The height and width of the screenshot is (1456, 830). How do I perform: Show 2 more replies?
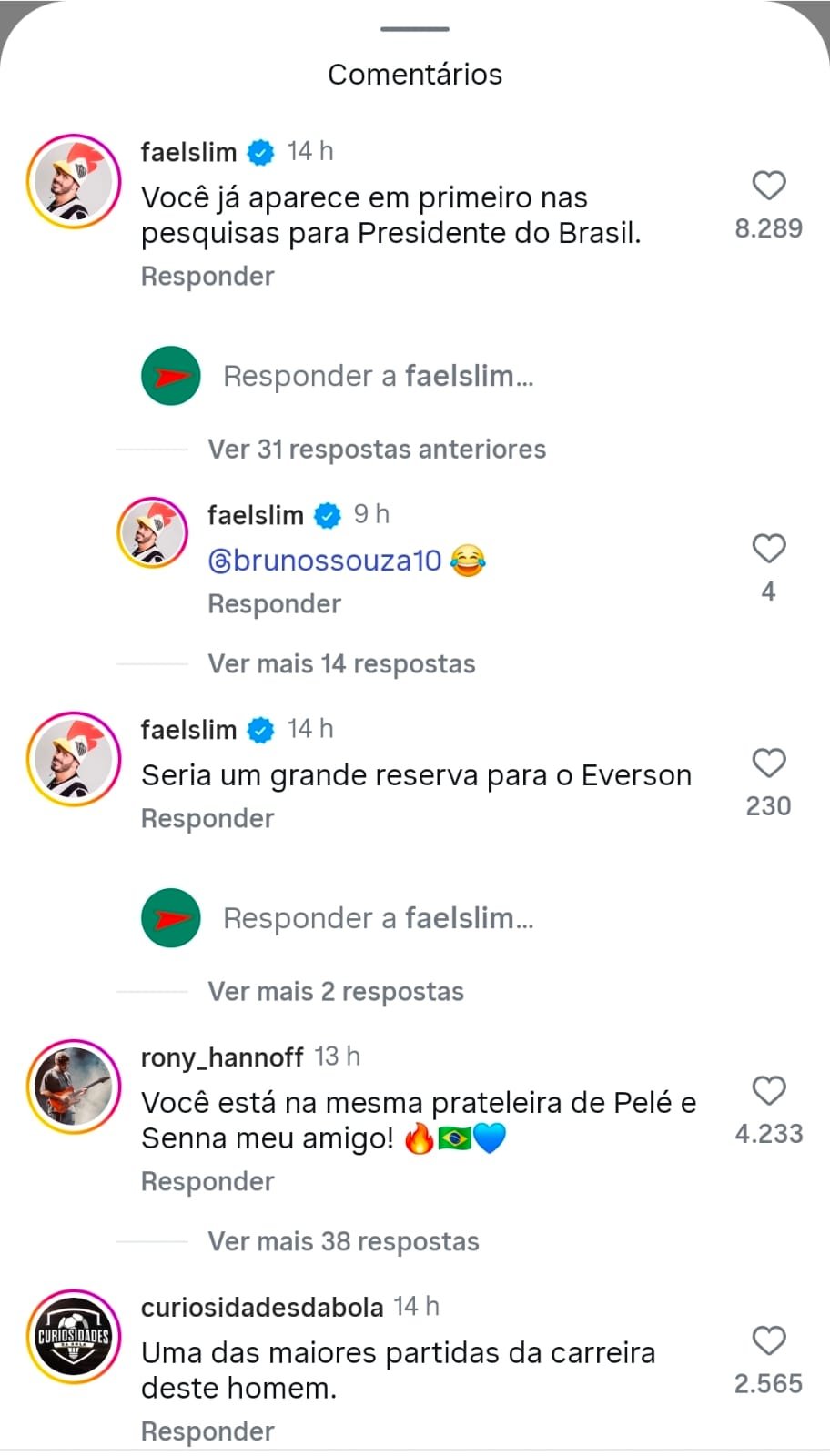(336, 992)
